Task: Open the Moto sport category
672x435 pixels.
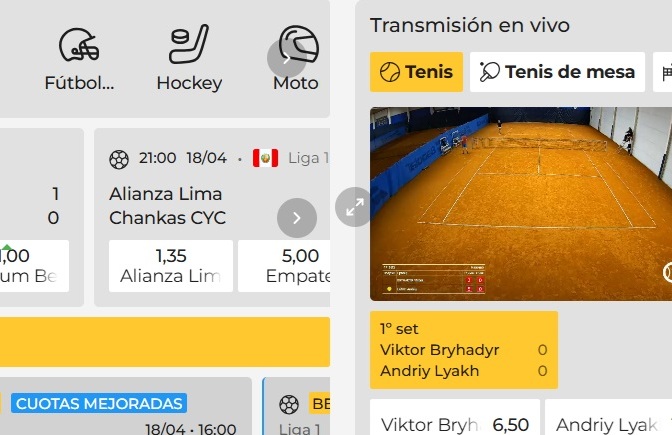Action: [297, 59]
